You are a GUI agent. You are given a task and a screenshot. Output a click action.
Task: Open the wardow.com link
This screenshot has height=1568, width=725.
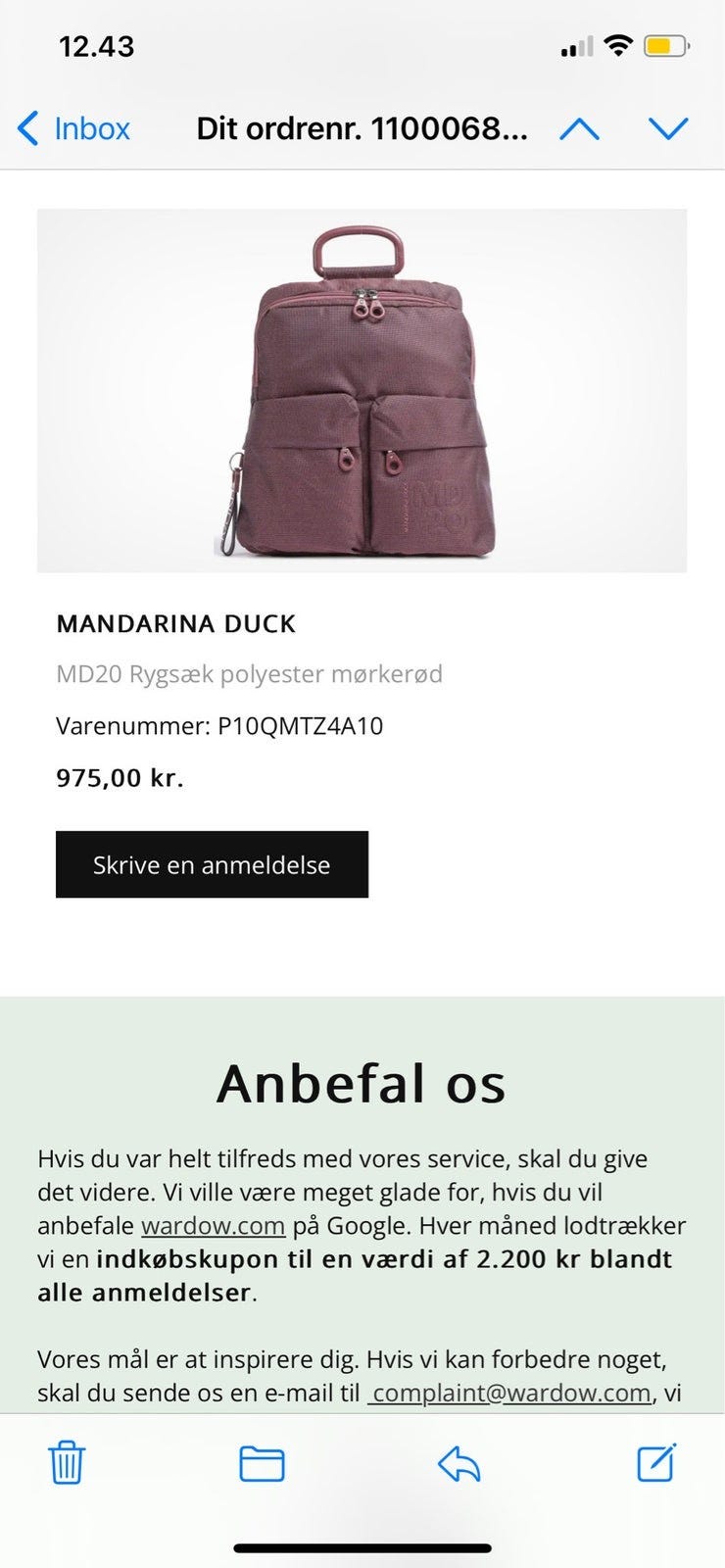tap(214, 1225)
